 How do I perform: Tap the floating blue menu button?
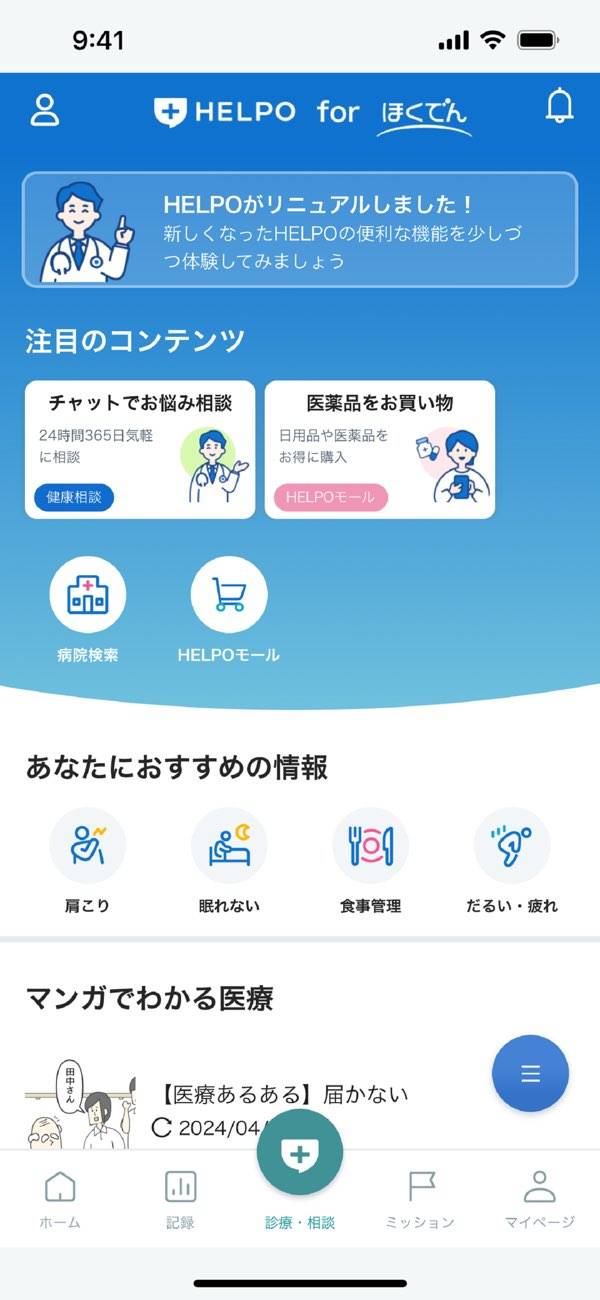pos(530,1074)
